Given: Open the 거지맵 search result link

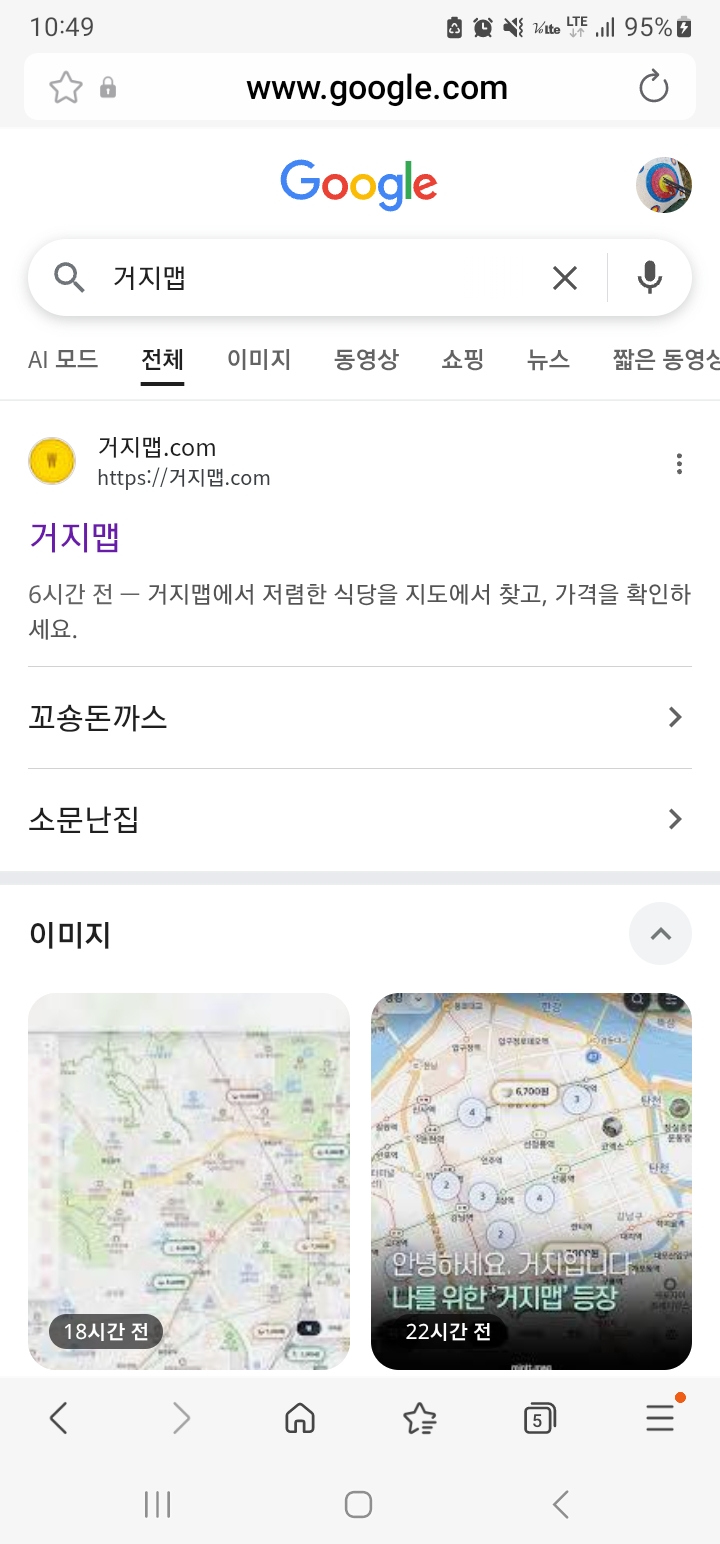Looking at the screenshot, I should [75, 538].
